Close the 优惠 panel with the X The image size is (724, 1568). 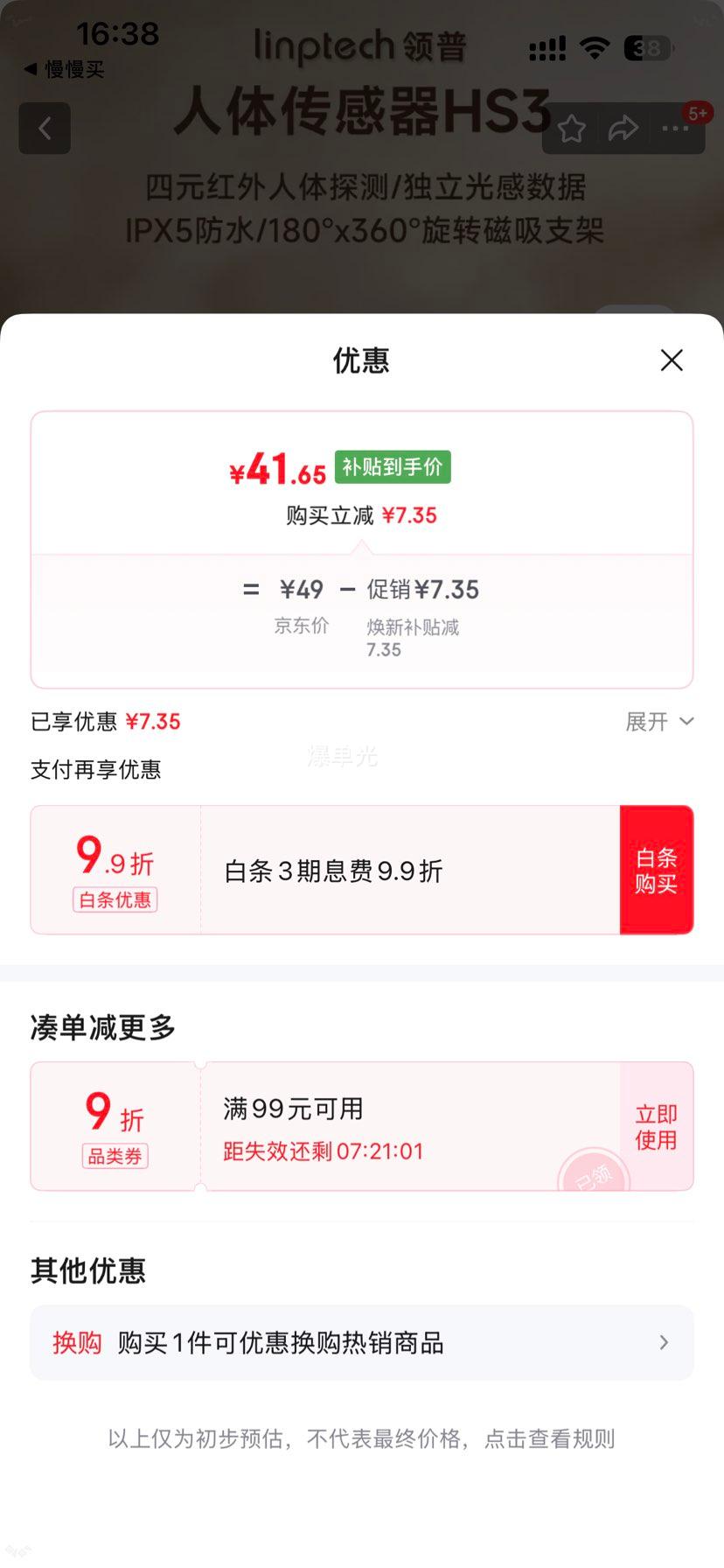pyautogui.click(x=671, y=360)
